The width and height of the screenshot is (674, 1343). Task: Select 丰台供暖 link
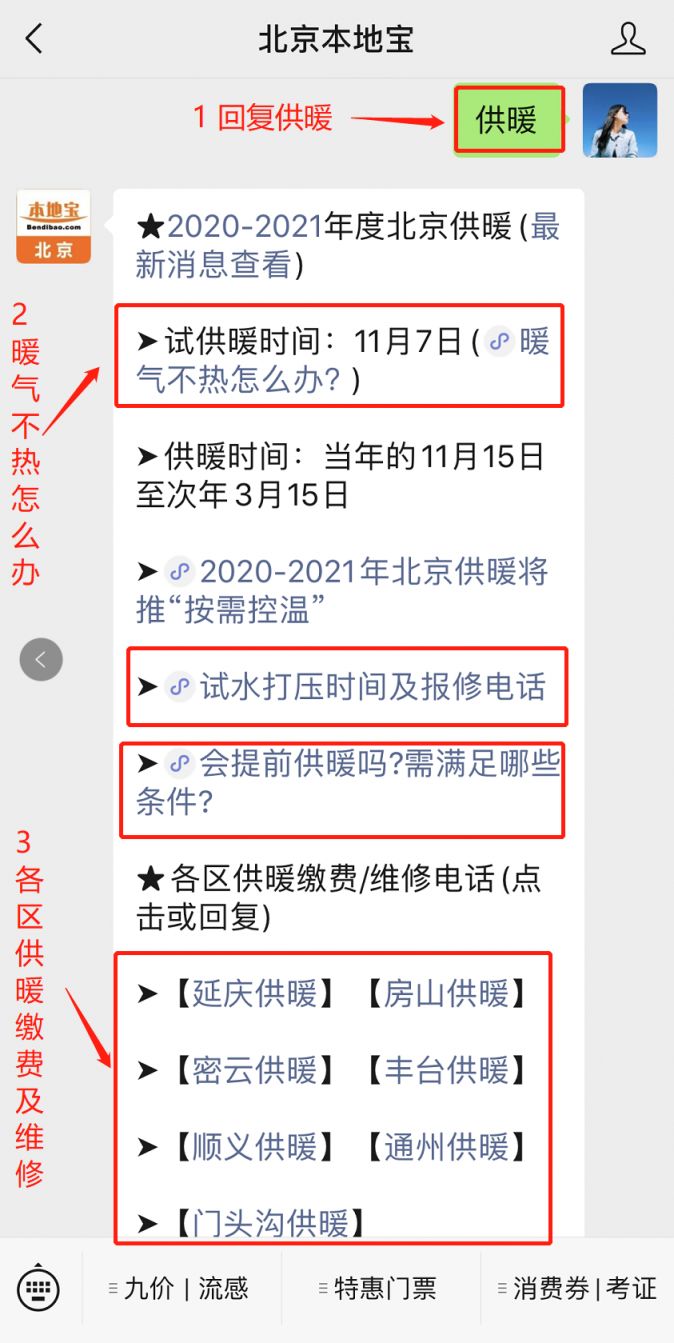[x=447, y=1070]
